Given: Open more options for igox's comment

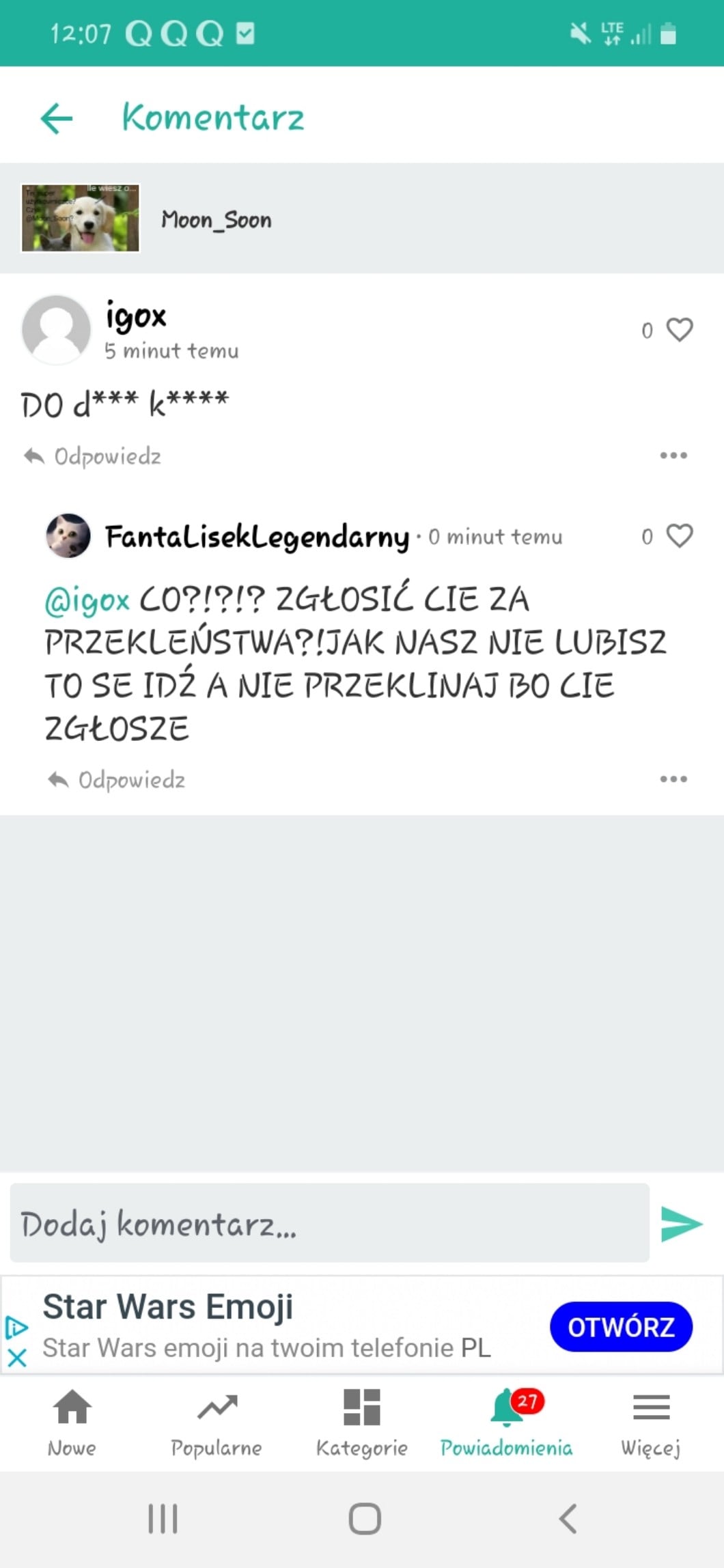Looking at the screenshot, I should click(x=673, y=456).
